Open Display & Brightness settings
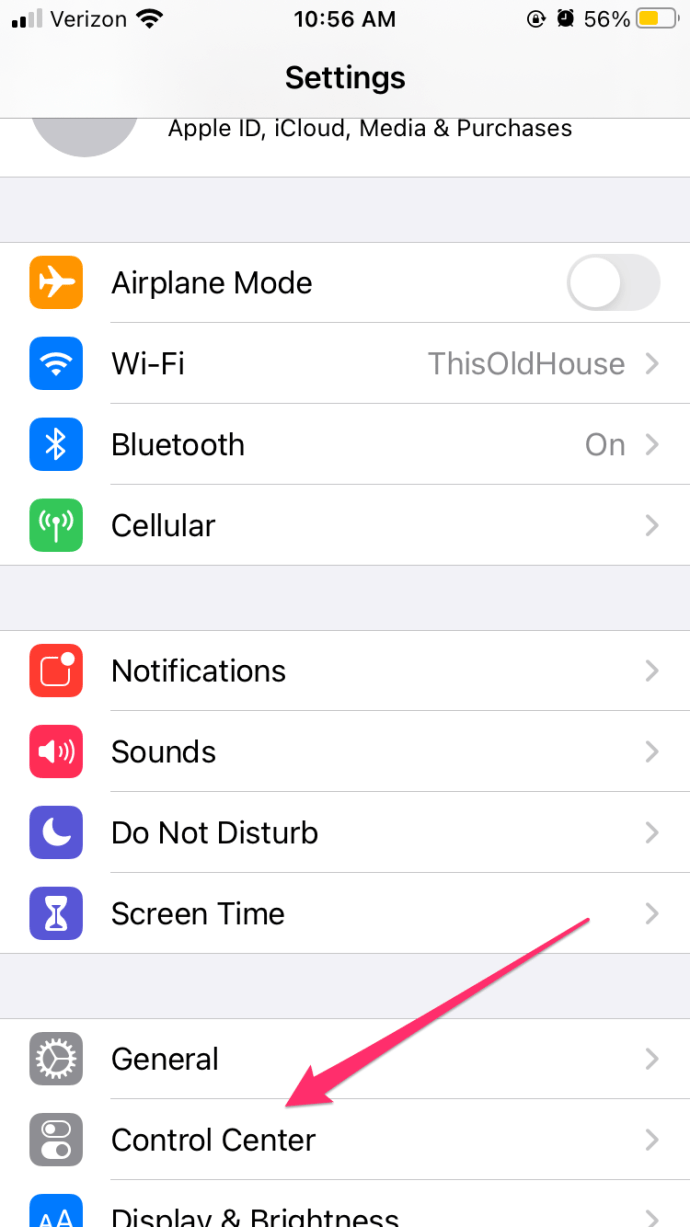Viewport: 690px width, 1227px height. tap(345, 1213)
